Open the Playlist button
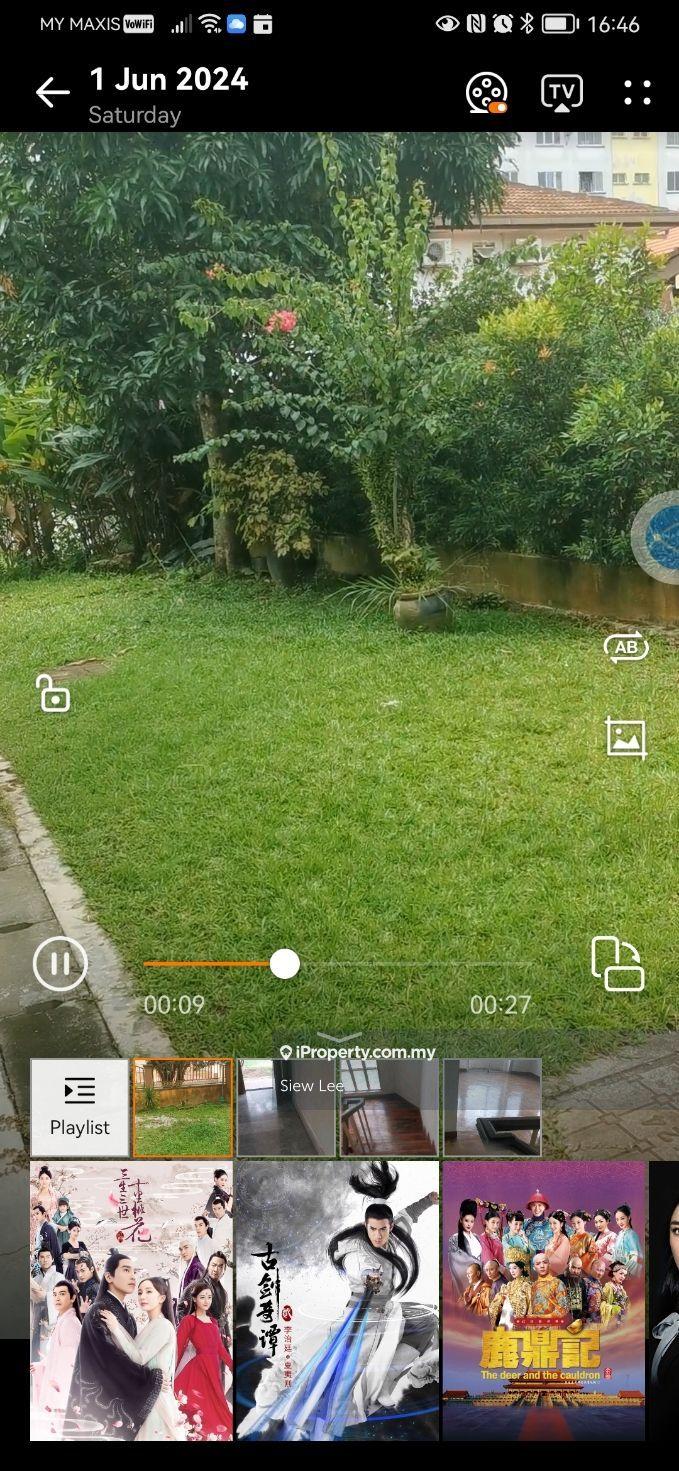Viewport: 679px width, 1471px height. (80, 1108)
